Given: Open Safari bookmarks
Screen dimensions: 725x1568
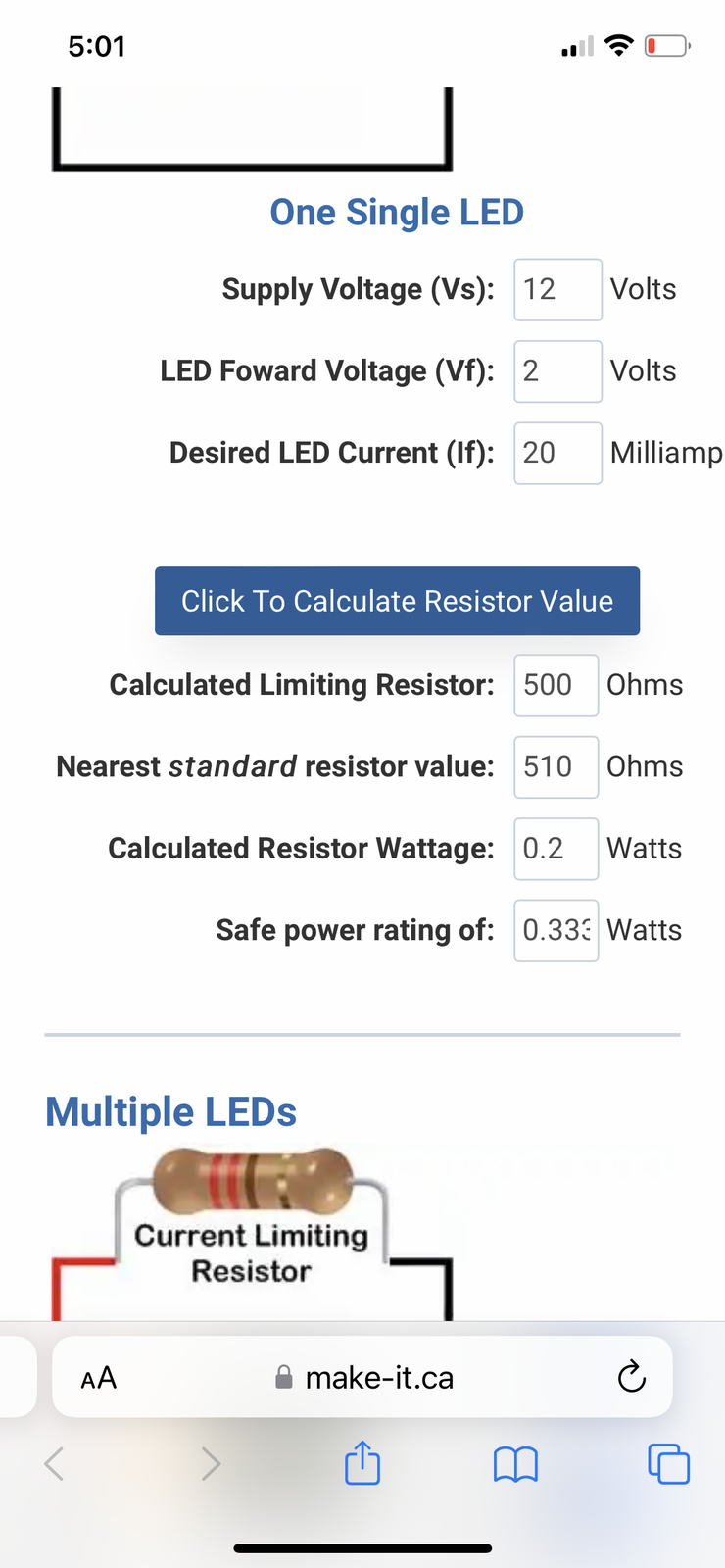Looking at the screenshot, I should (x=515, y=1465).
